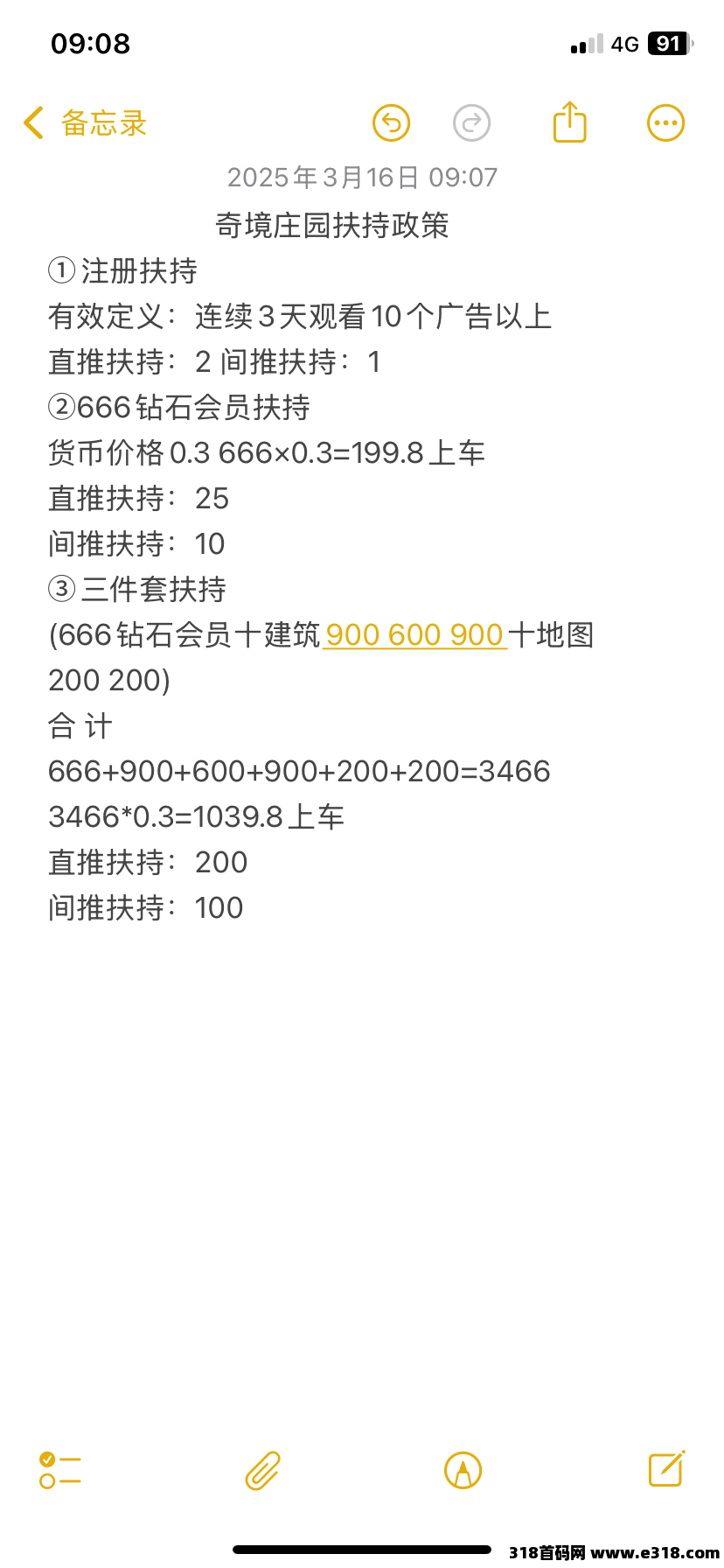Compose a new note

pyautogui.click(x=667, y=1468)
